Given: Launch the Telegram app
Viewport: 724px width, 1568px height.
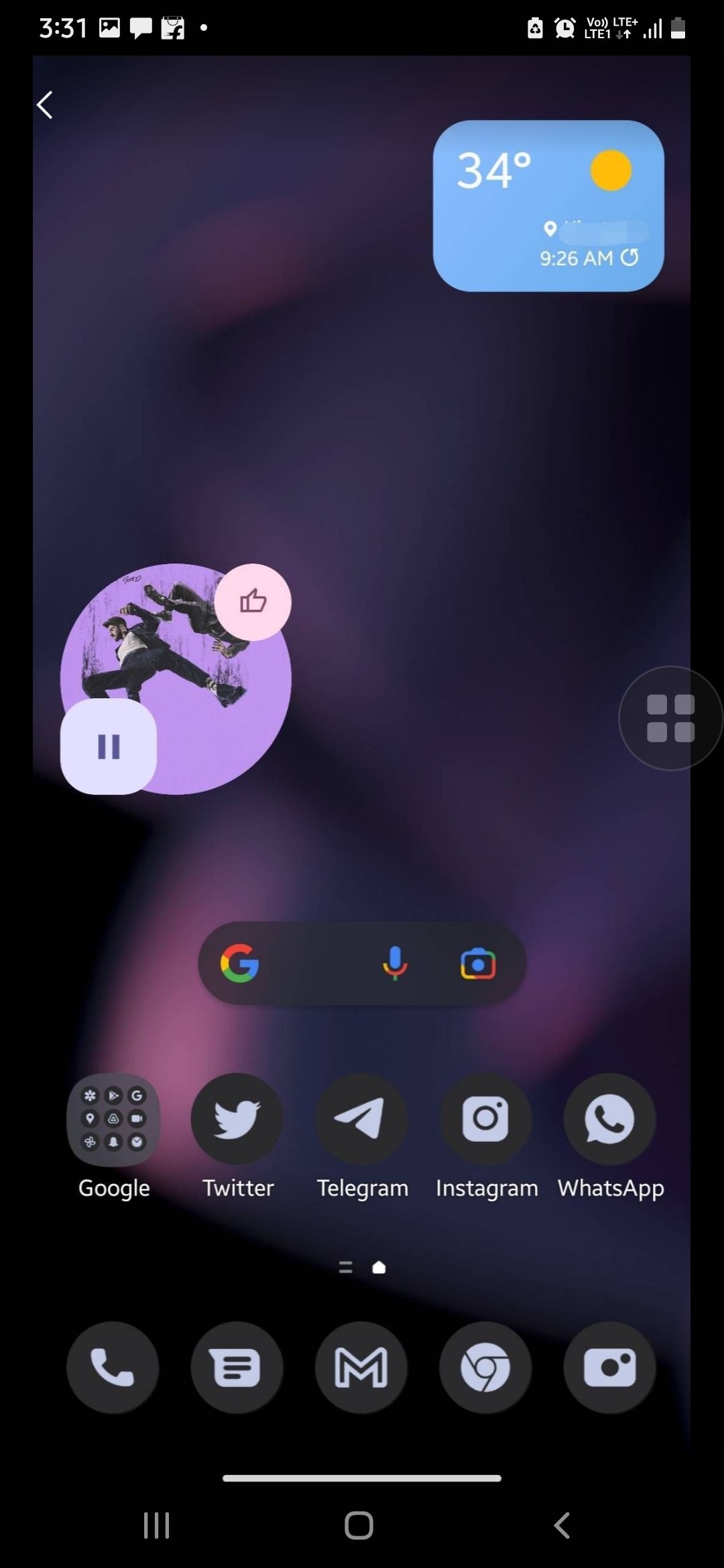Looking at the screenshot, I should (362, 1119).
